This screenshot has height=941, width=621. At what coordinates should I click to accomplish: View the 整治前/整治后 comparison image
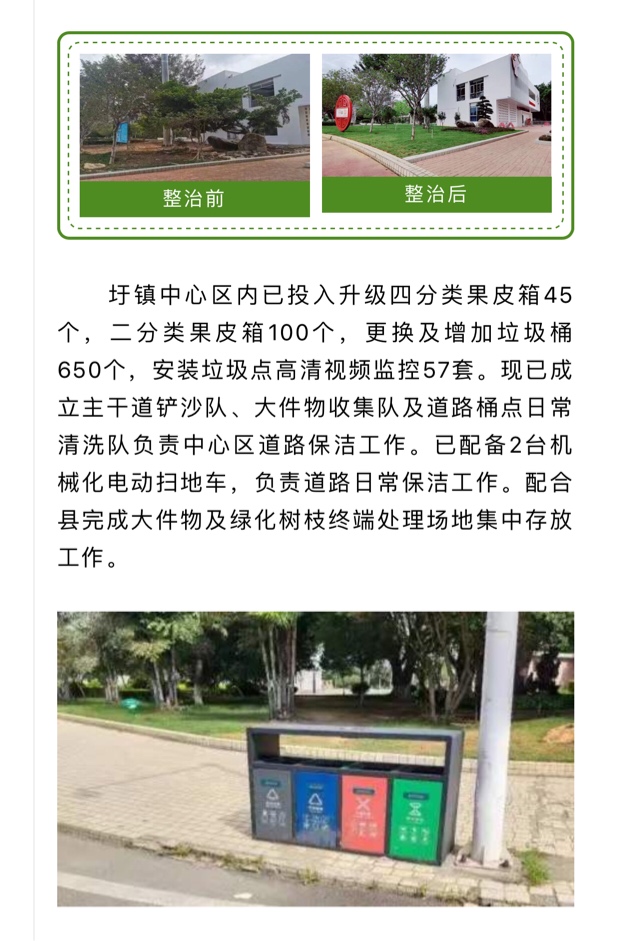[x=315, y=135]
